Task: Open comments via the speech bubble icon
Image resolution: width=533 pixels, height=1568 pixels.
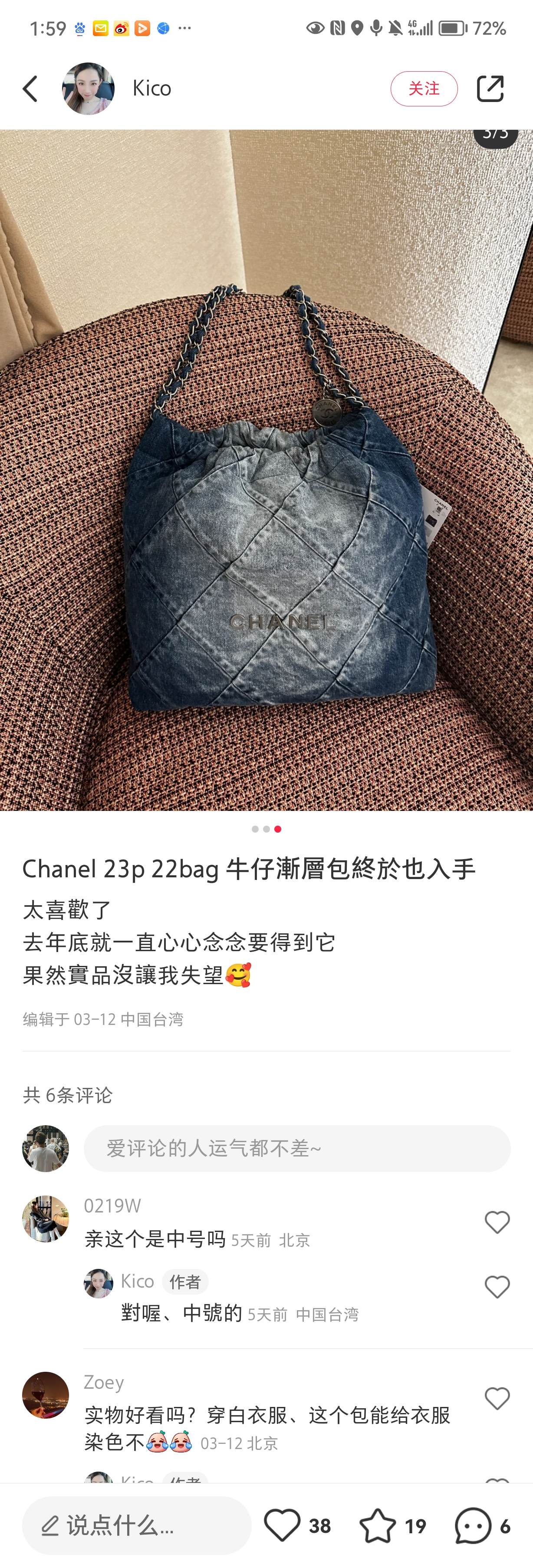Action: tap(473, 1525)
